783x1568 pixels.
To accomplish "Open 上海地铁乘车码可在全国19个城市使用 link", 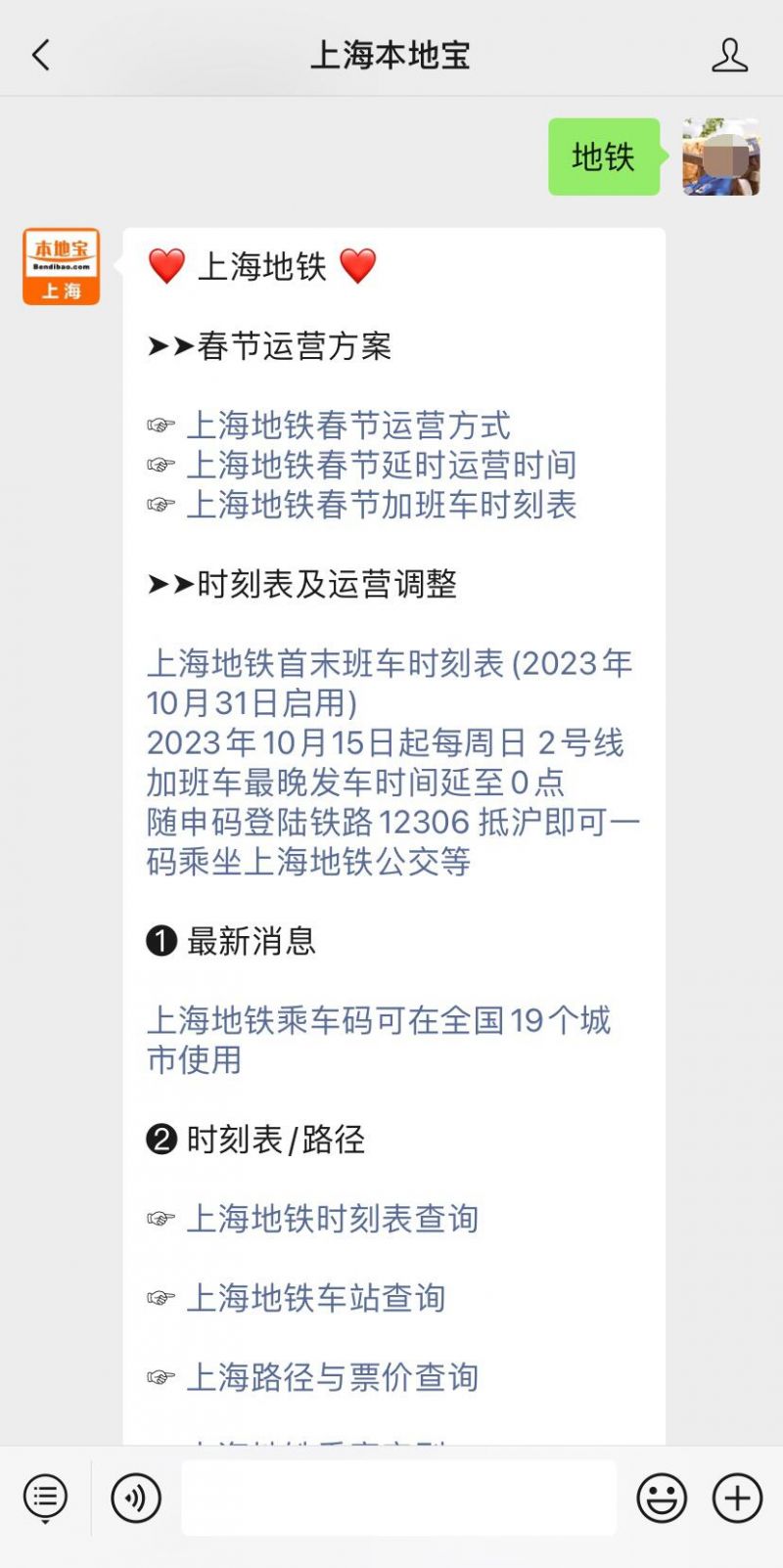I will point(378,1040).
